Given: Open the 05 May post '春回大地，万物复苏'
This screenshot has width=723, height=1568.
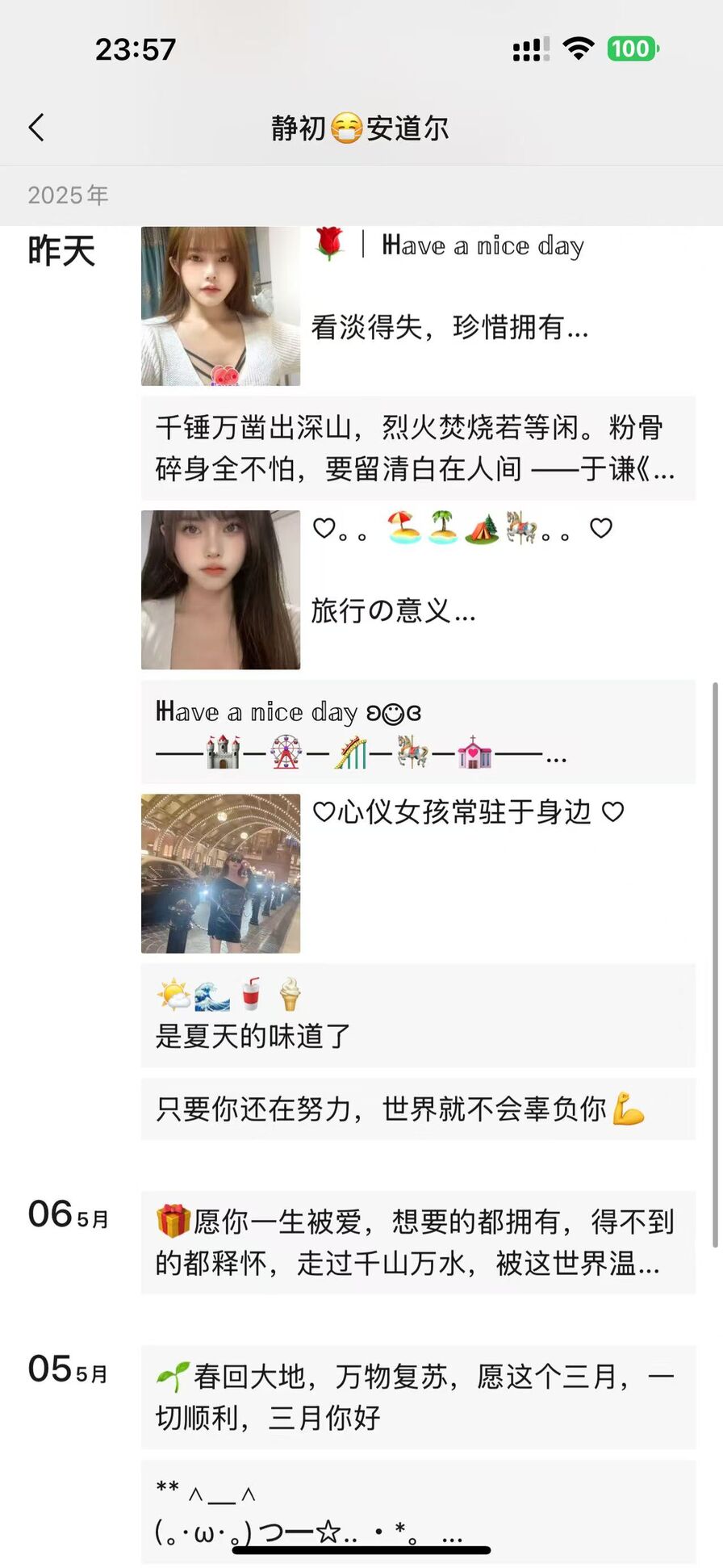Looking at the screenshot, I should [417, 1397].
